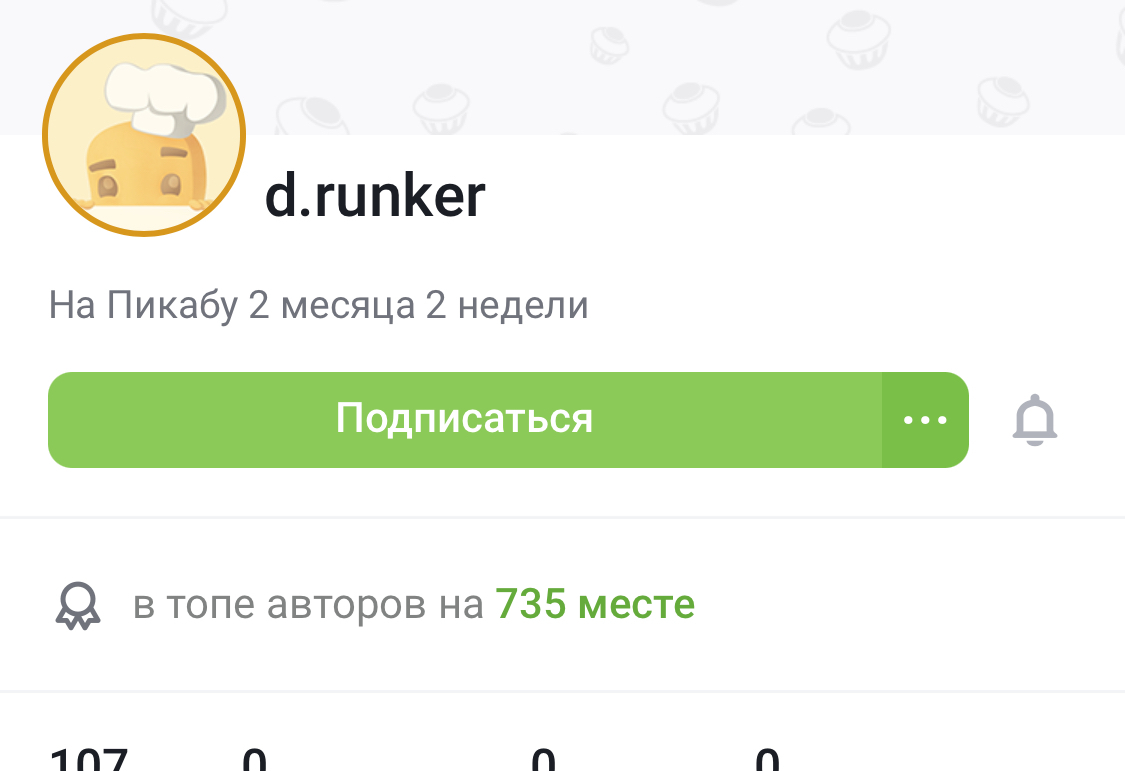
Task: Open the three-dots subscription options
Action: [x=925, y=420]
